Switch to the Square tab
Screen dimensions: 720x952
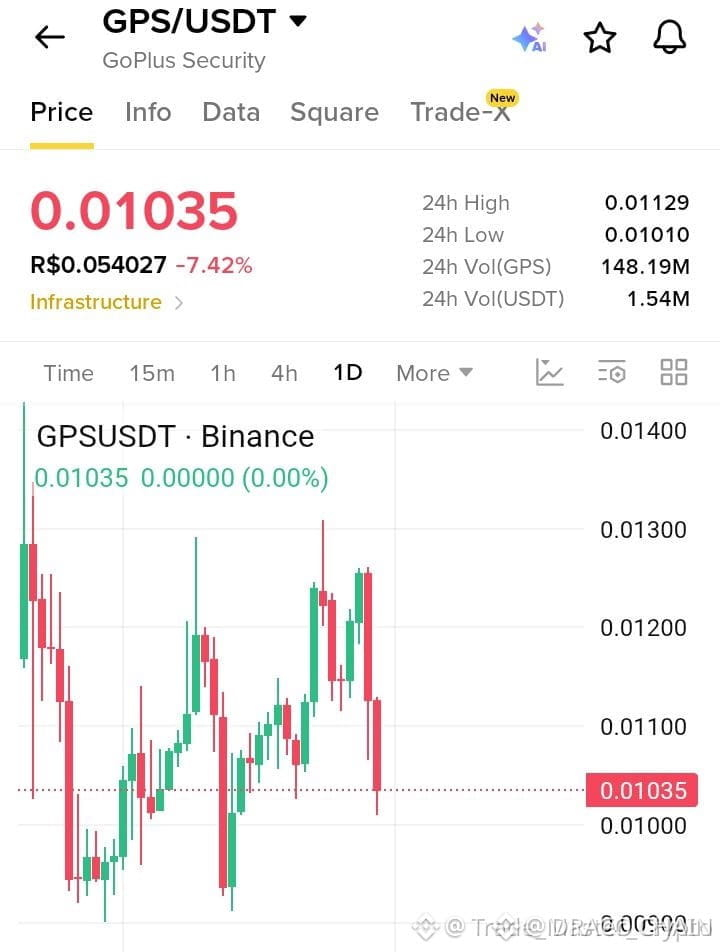click(x=335, y=112)
